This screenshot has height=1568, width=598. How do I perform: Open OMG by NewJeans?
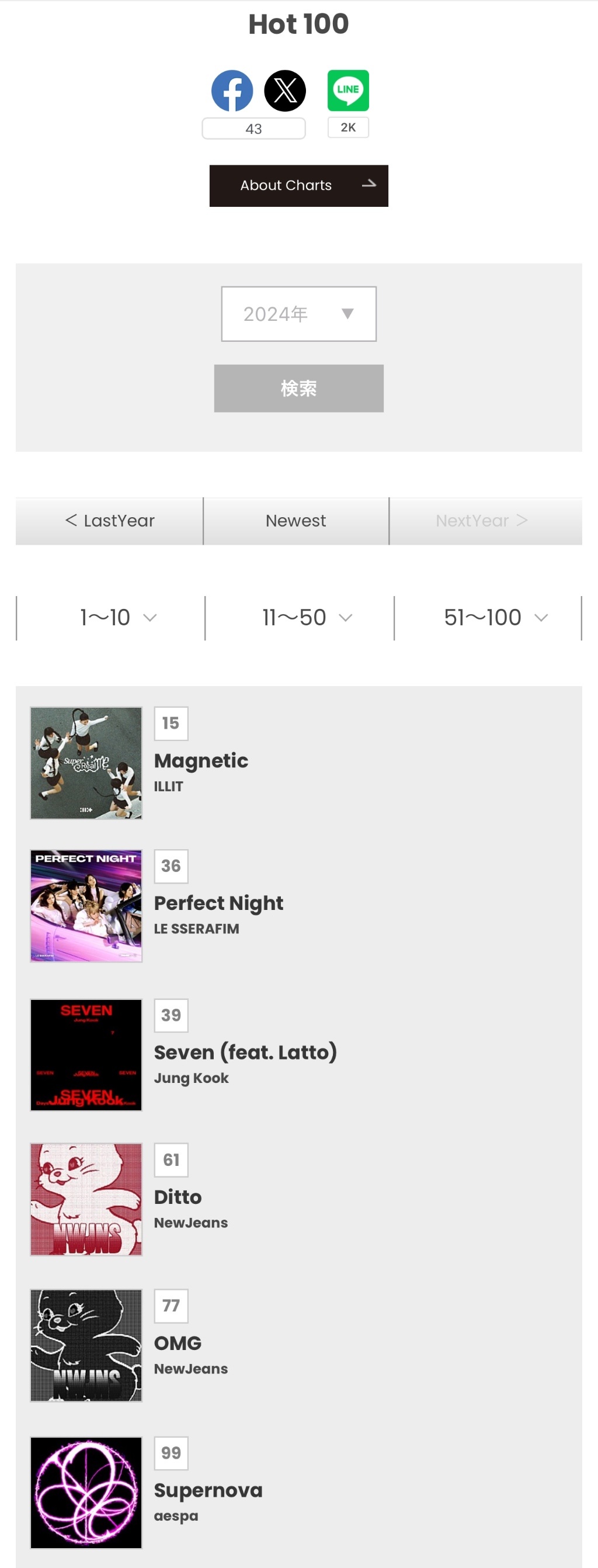pyautogui.click(x=178, y=1344)
